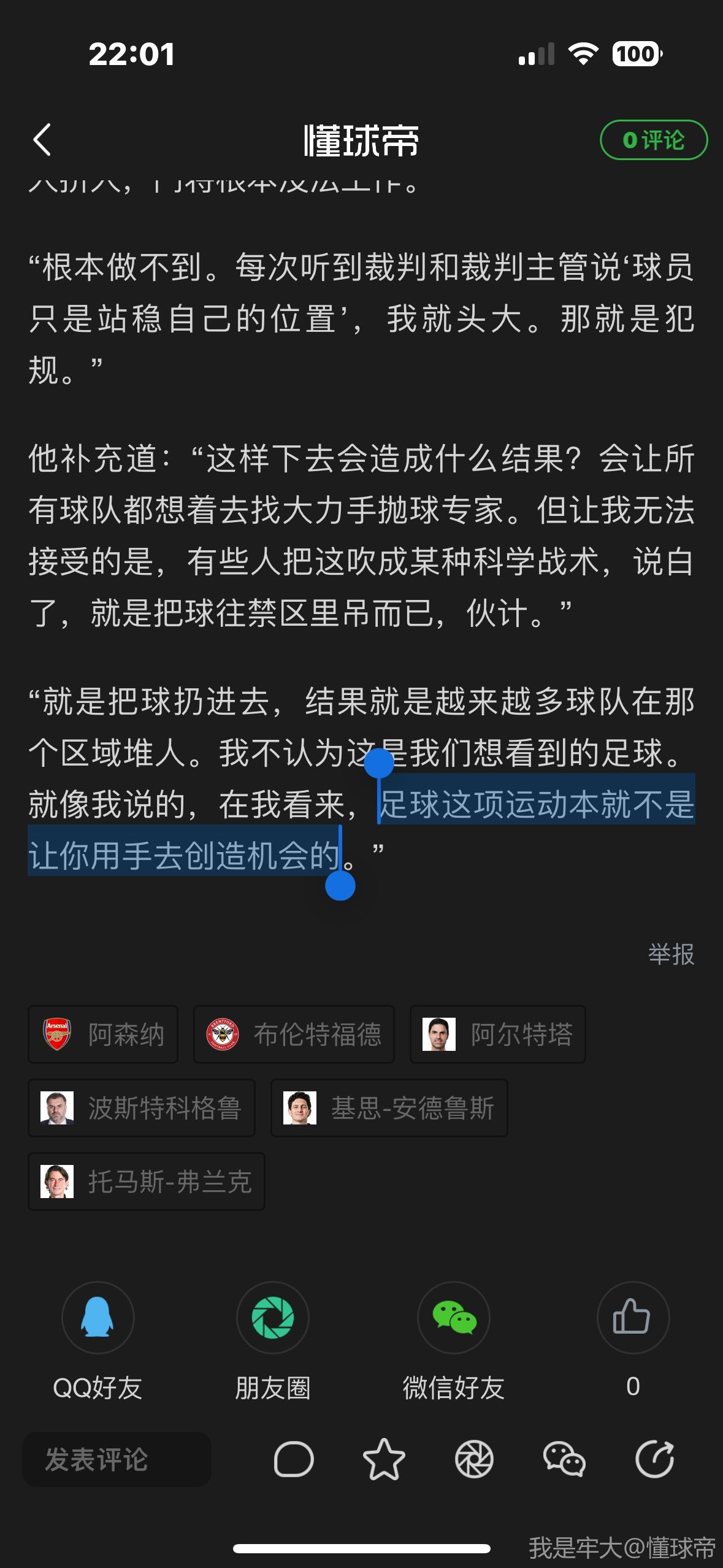Select the 基思-安德鲁斯 tag
Image resolution: width=723 pixels, height=1568 pixels.
tap(389, 1108)
